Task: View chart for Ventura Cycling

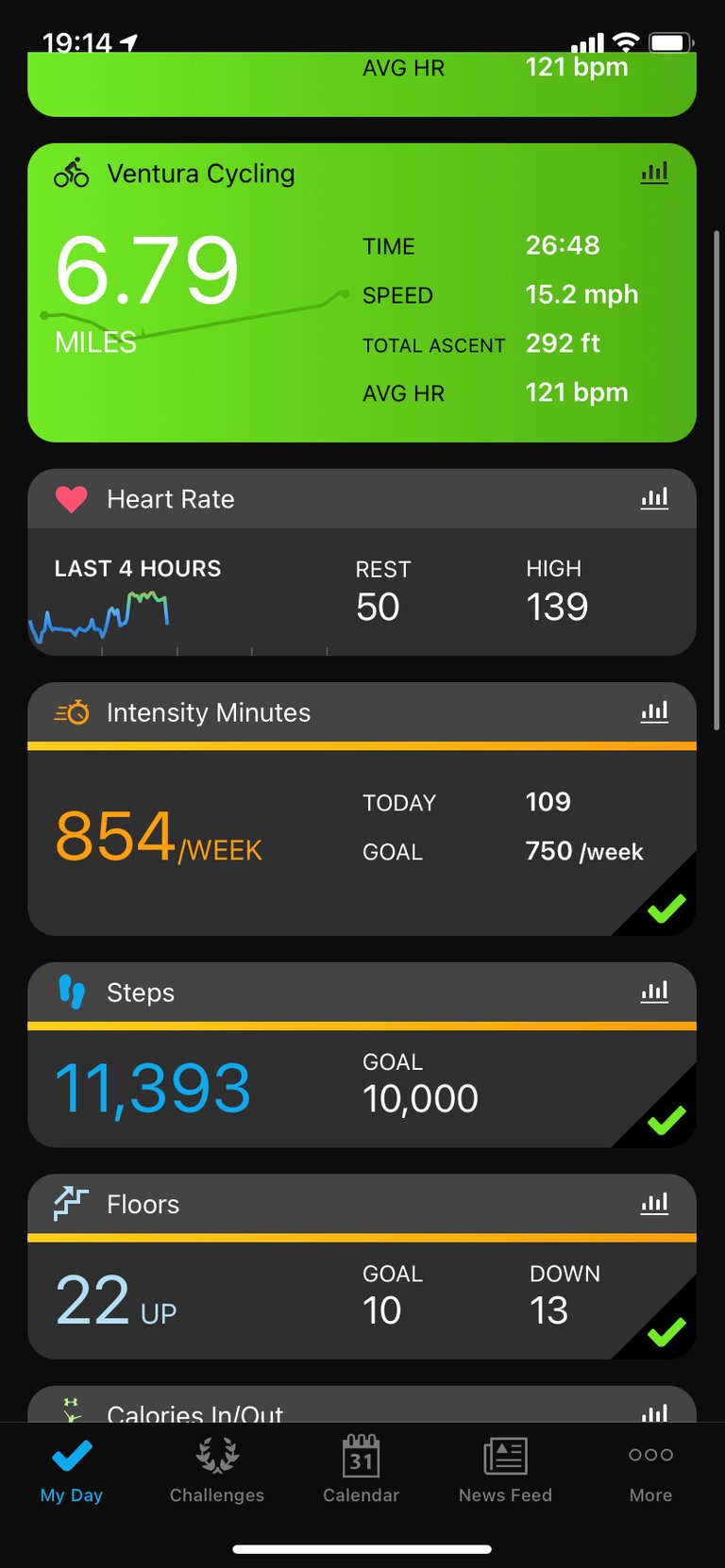Action: point(654,173)
